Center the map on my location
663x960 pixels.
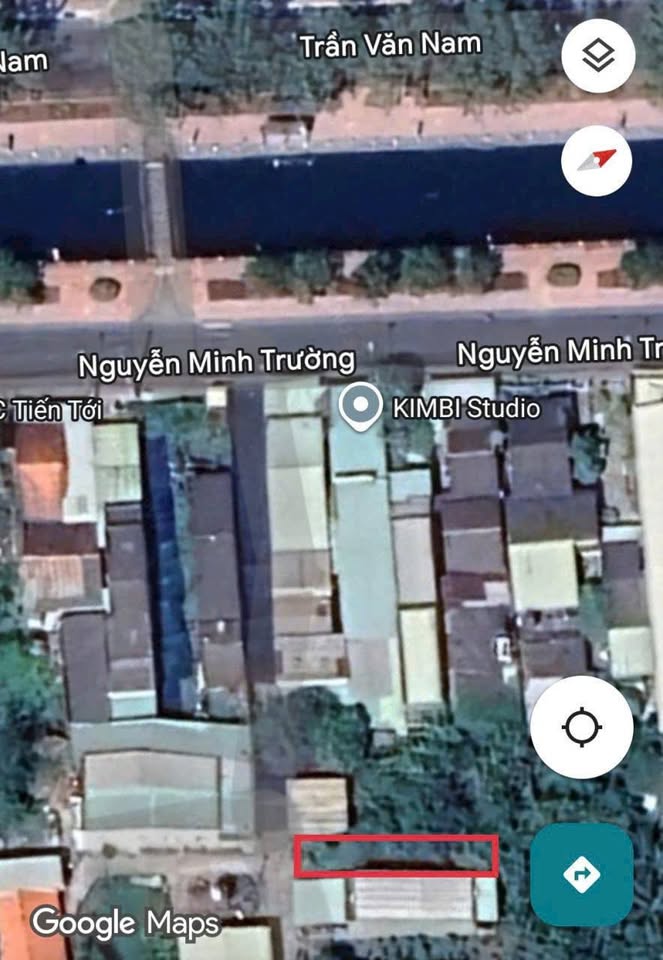(582, 727)
